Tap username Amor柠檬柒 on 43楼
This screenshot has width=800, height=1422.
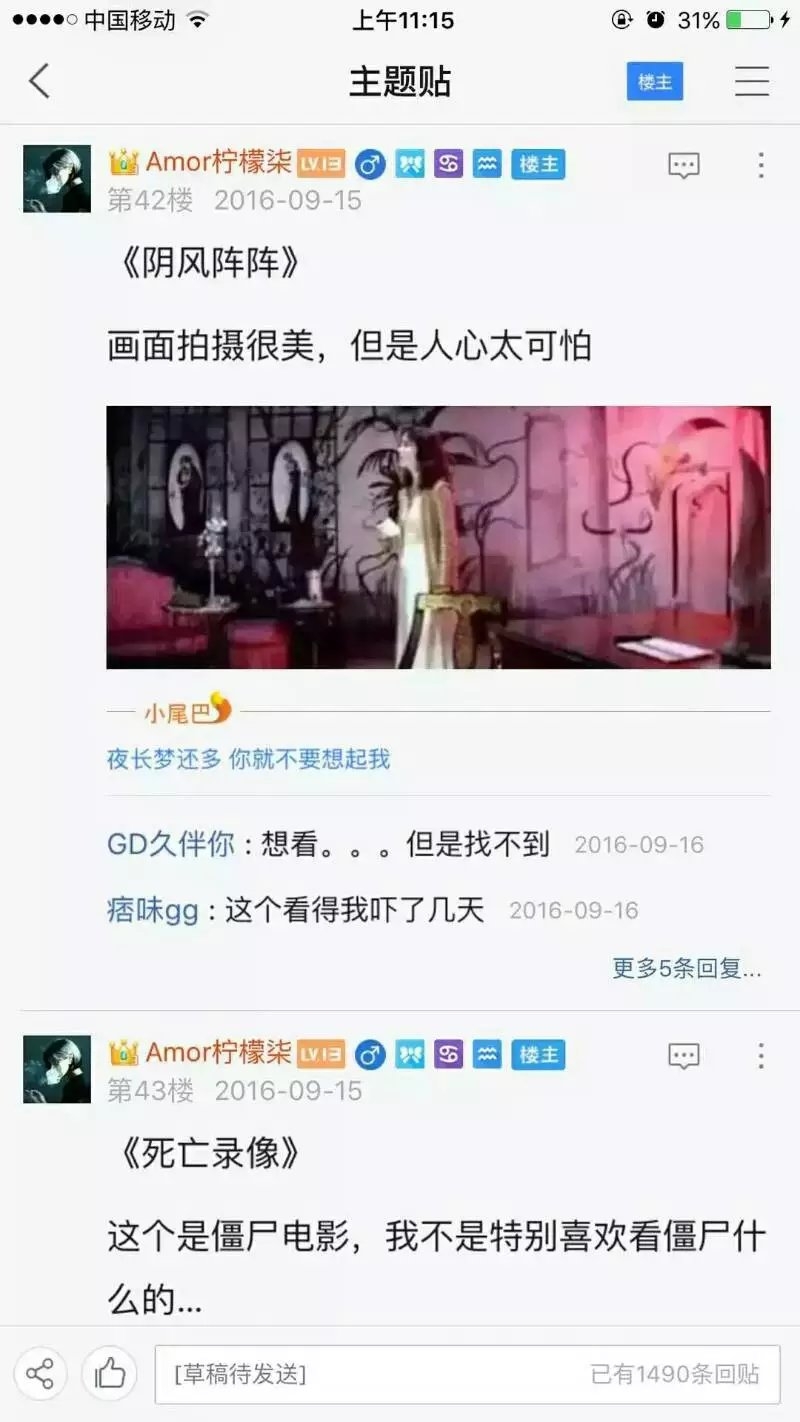219,1053
